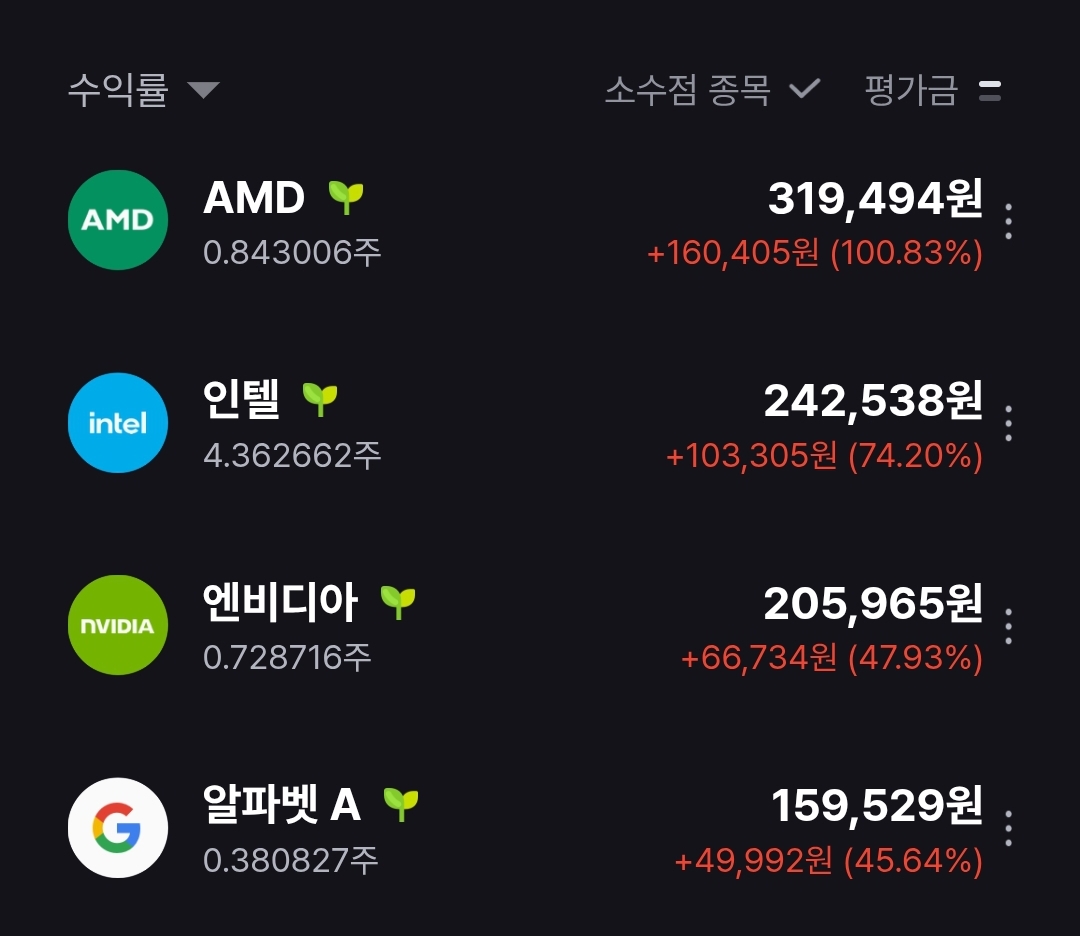
Task: Switch the 평가금 display mode
Action: pyautogui.click(x=932, y=91)
